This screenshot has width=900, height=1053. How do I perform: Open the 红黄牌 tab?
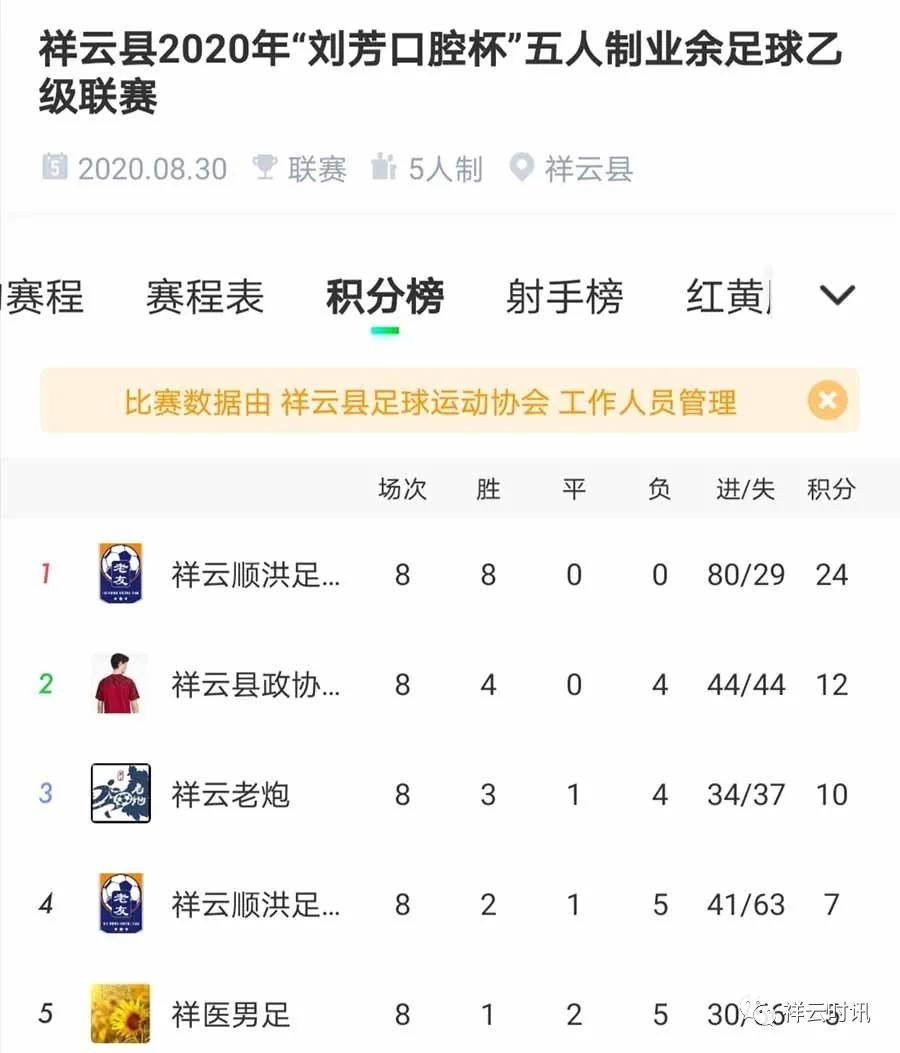tap(727, 296)
